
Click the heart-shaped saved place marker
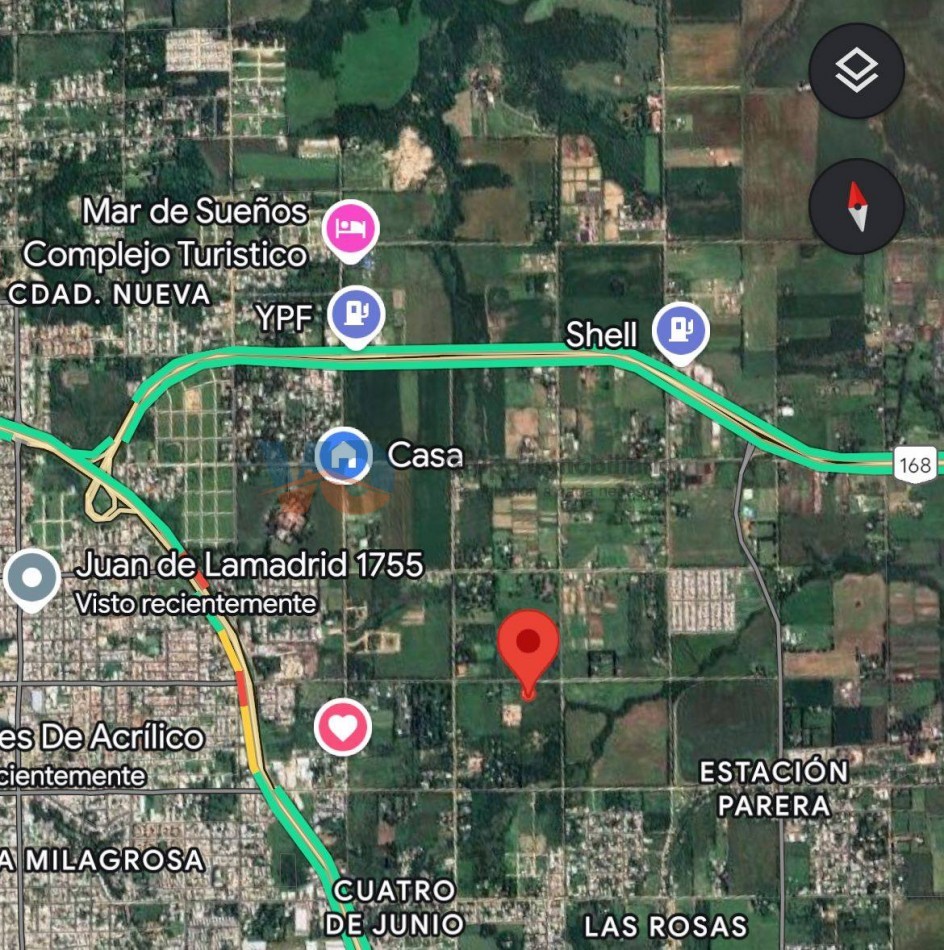(x=343, y=728)
